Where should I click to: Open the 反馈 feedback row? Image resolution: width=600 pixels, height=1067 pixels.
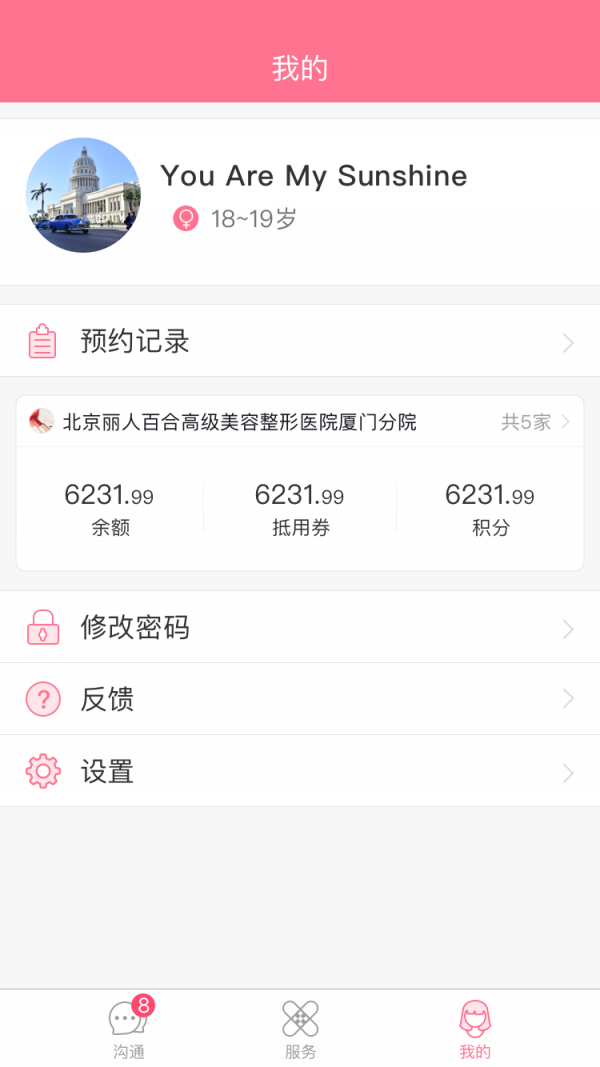point(300,700)
